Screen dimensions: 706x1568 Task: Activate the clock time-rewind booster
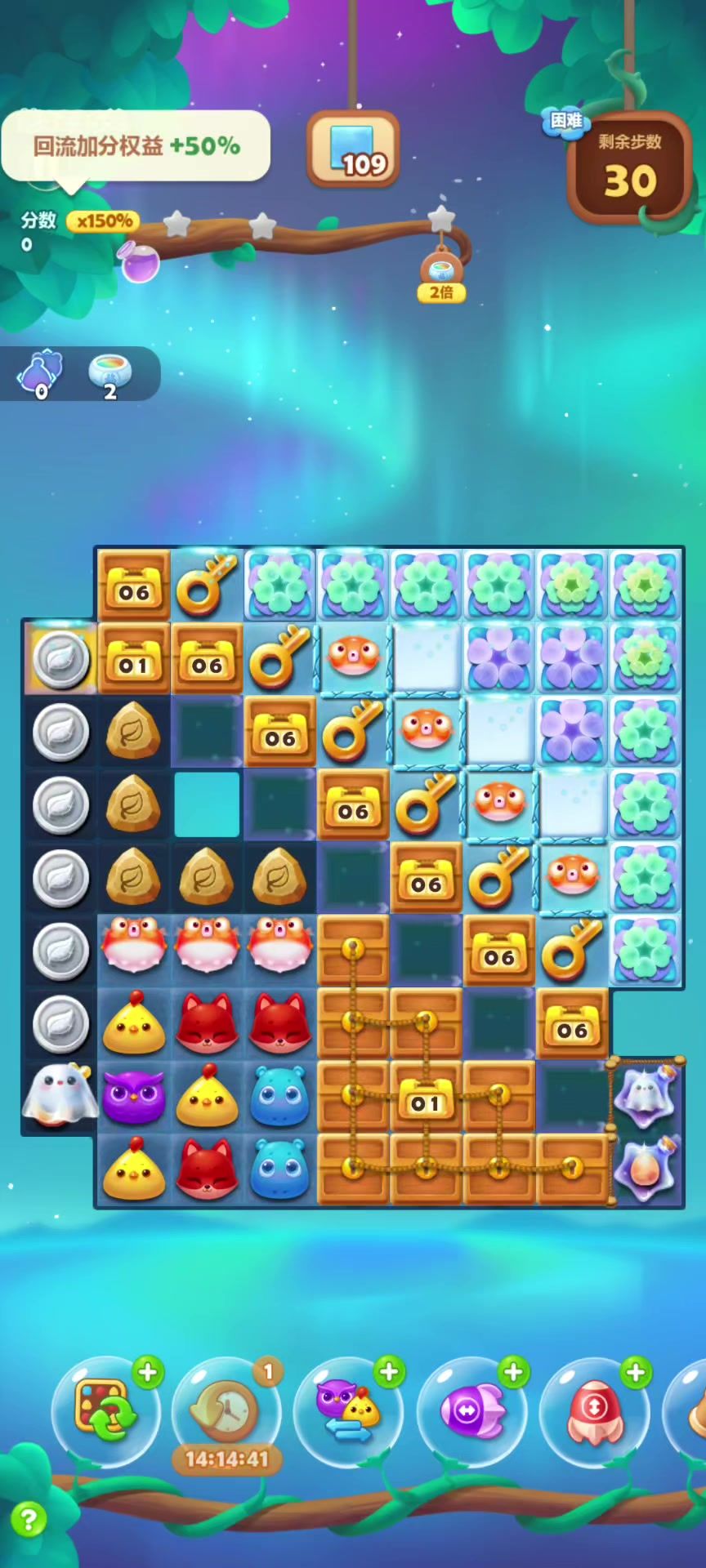226,1412
